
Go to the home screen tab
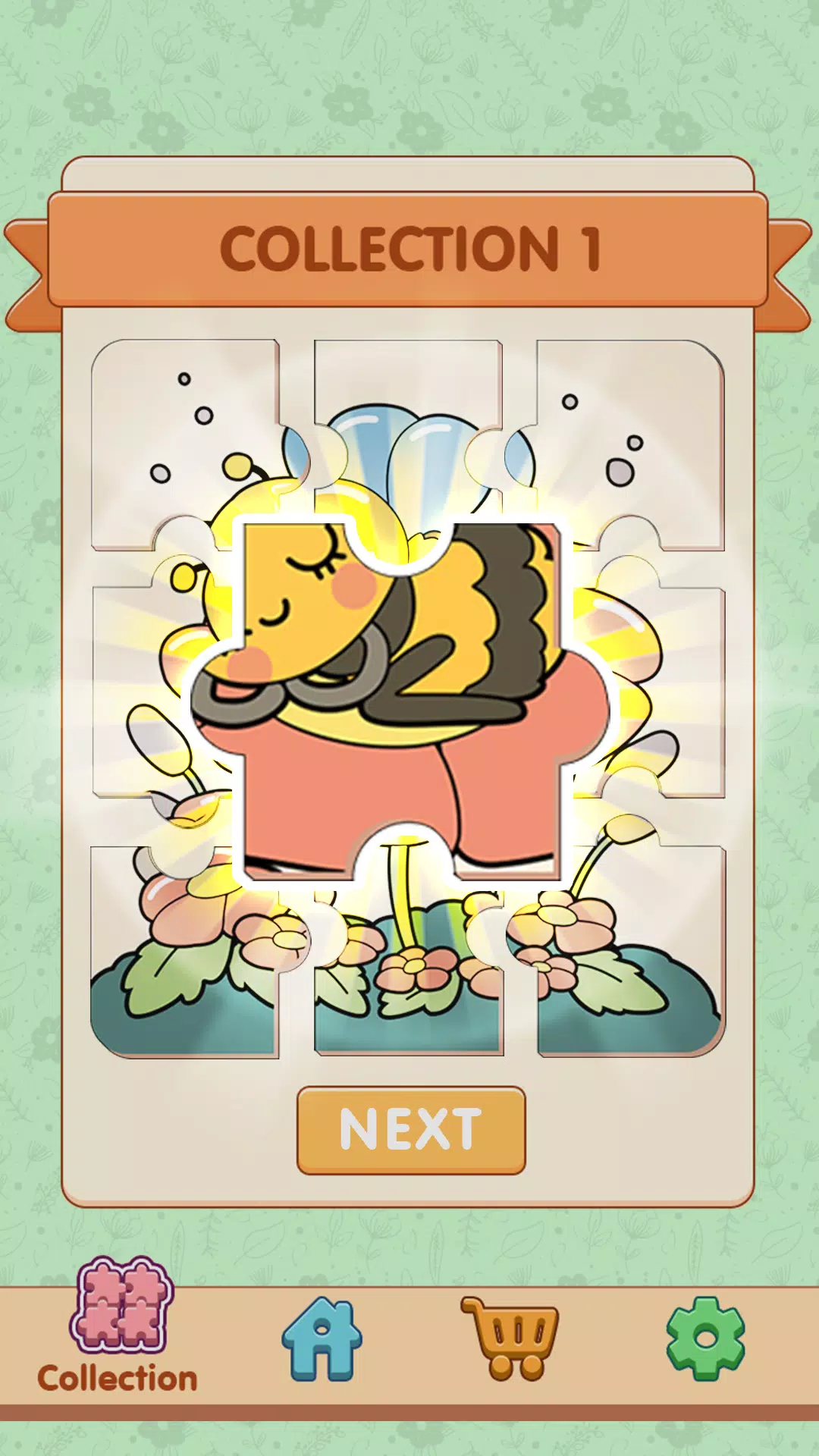[322, 1338]
